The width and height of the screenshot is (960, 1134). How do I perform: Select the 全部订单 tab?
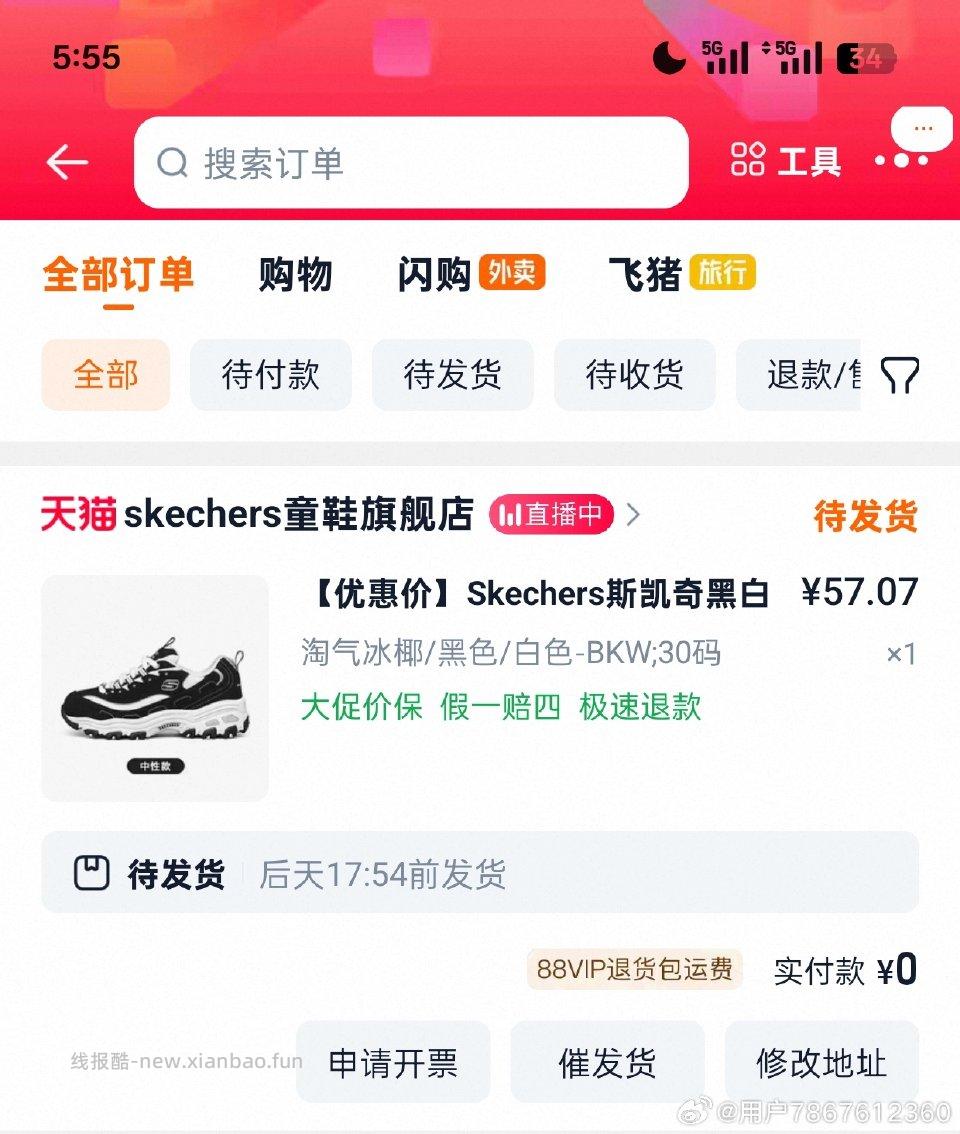[x=115, y=275]
